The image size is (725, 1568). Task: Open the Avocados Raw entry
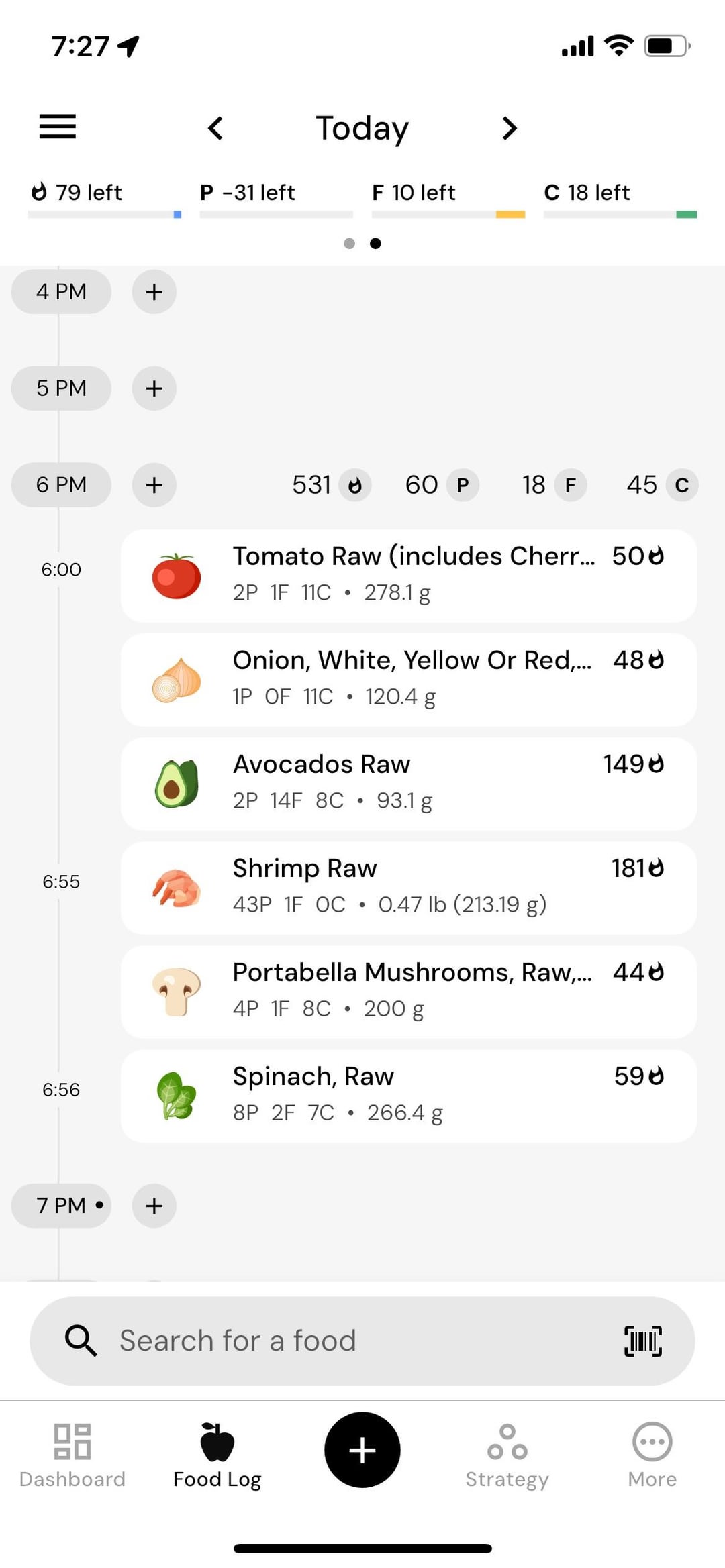(x=409, y=784)
